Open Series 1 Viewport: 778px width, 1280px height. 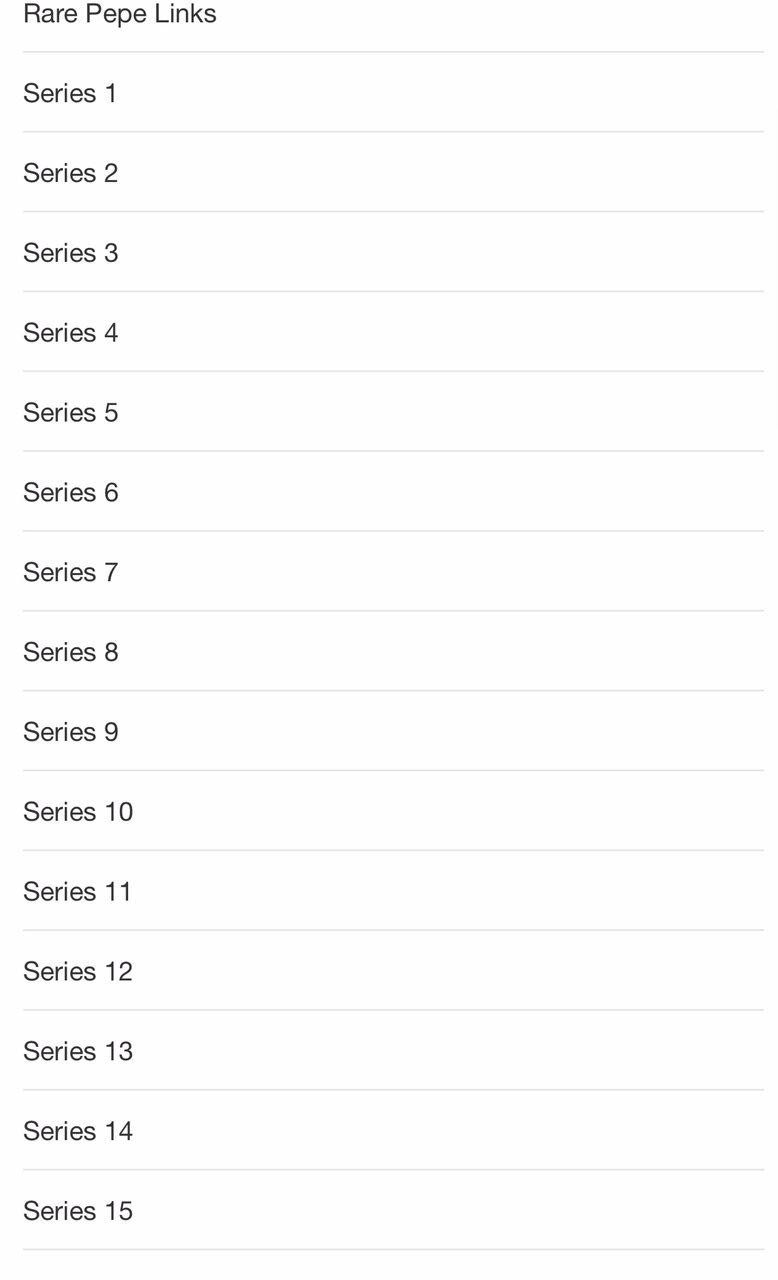pos(393,92)
